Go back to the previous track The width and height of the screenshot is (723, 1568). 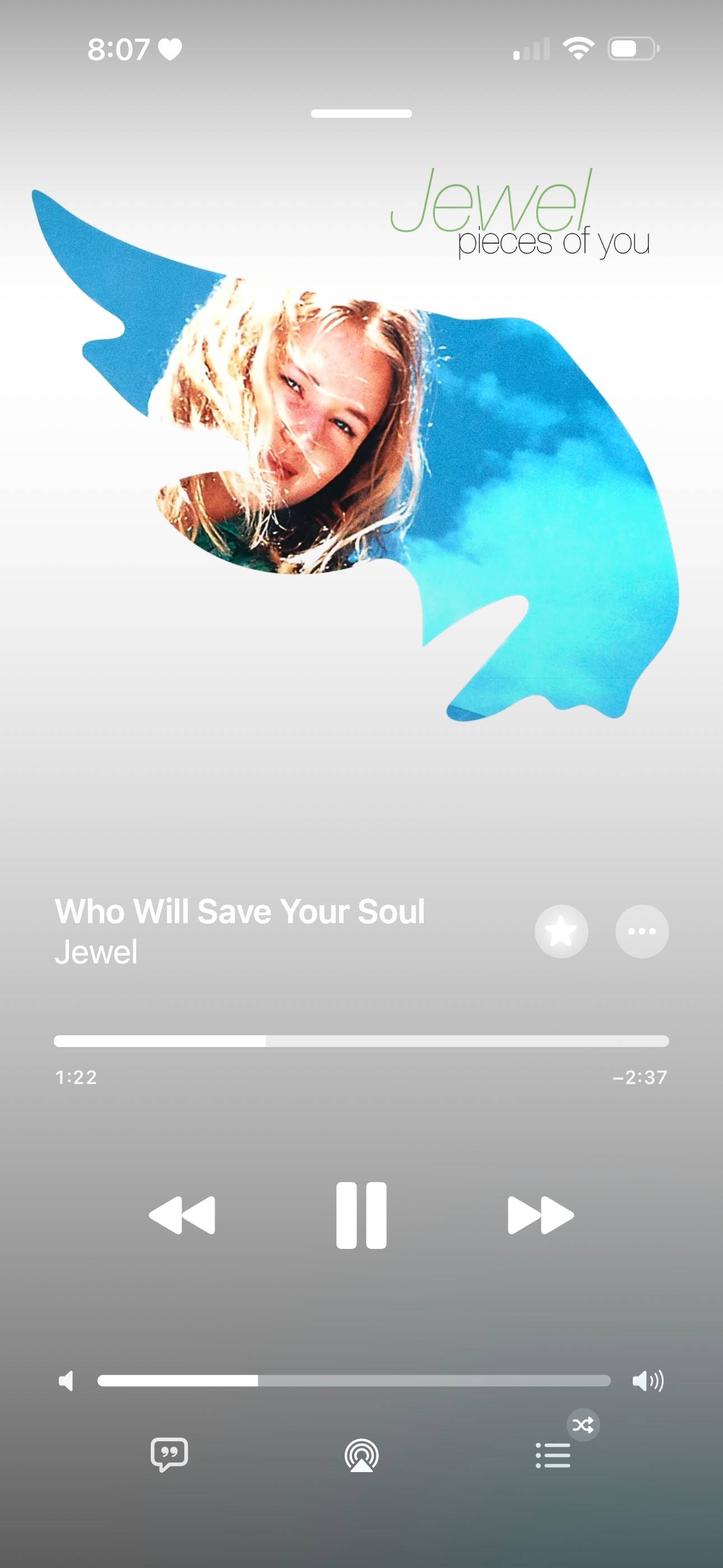click(182, 1216)
